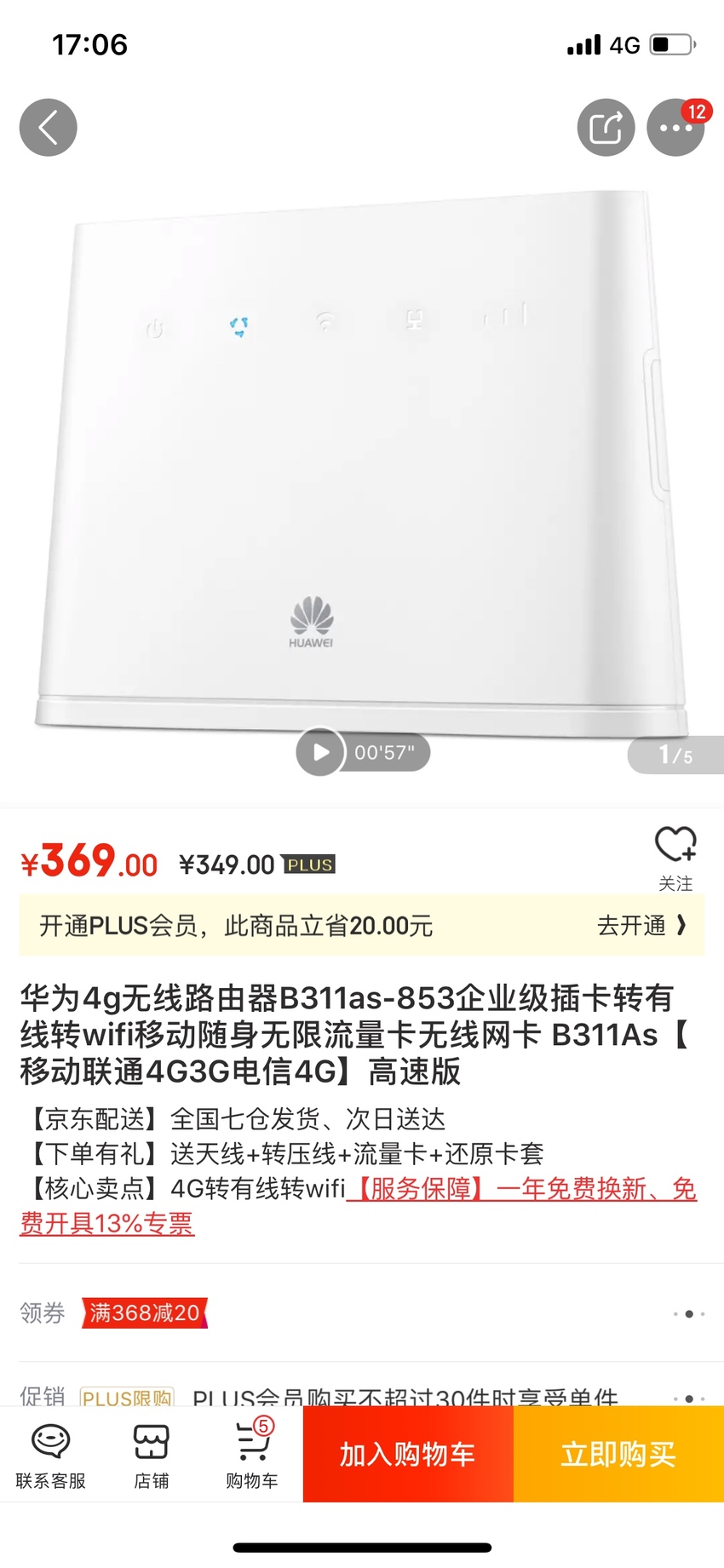This screenshot has height=1568, width=724.
Task: Open the more options menu
Action: [x=675, y=128]
